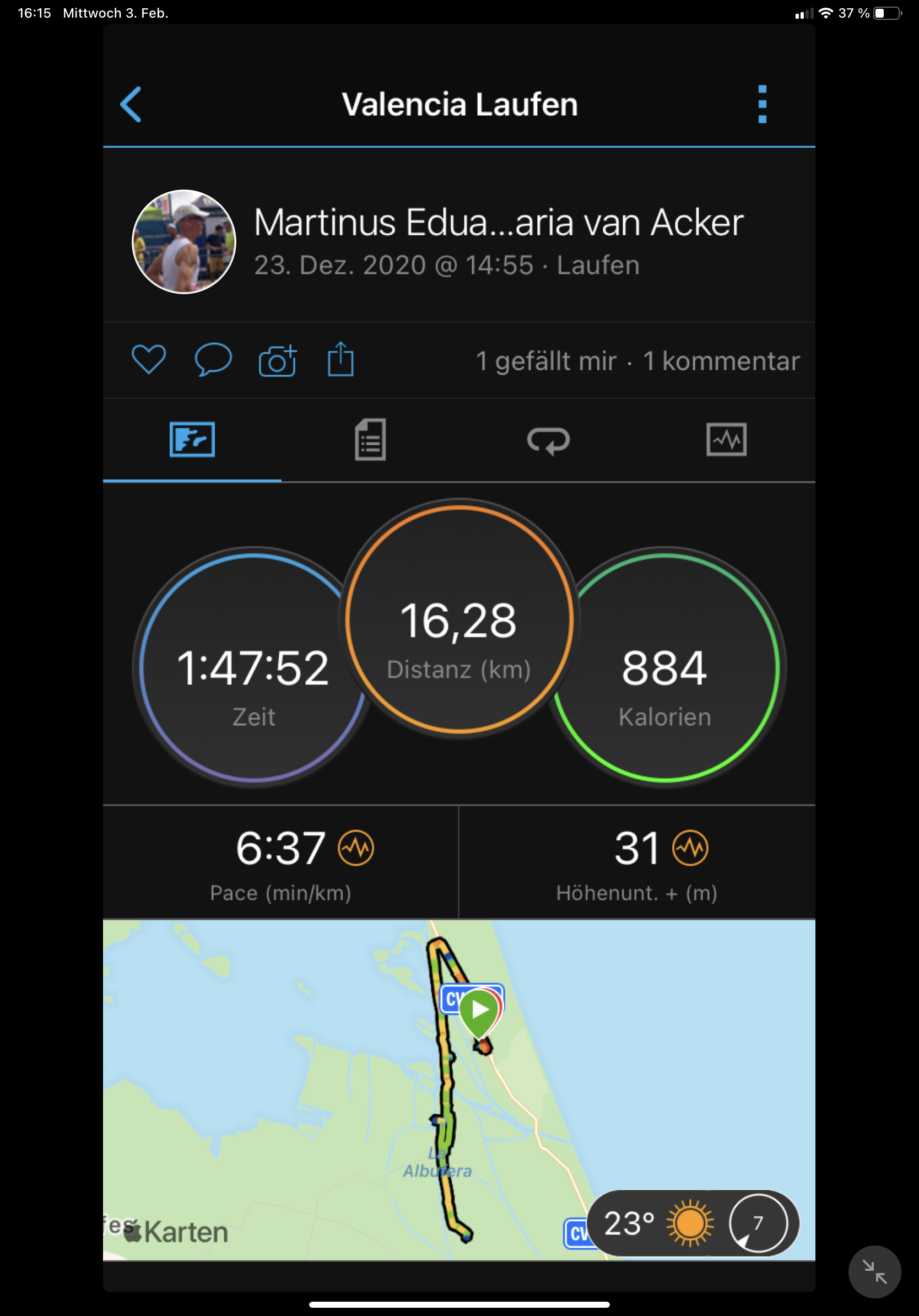The width and height of the screenshot is (919, 1316).
Task: Open the three-dot overflow menu
Action: 761,104
